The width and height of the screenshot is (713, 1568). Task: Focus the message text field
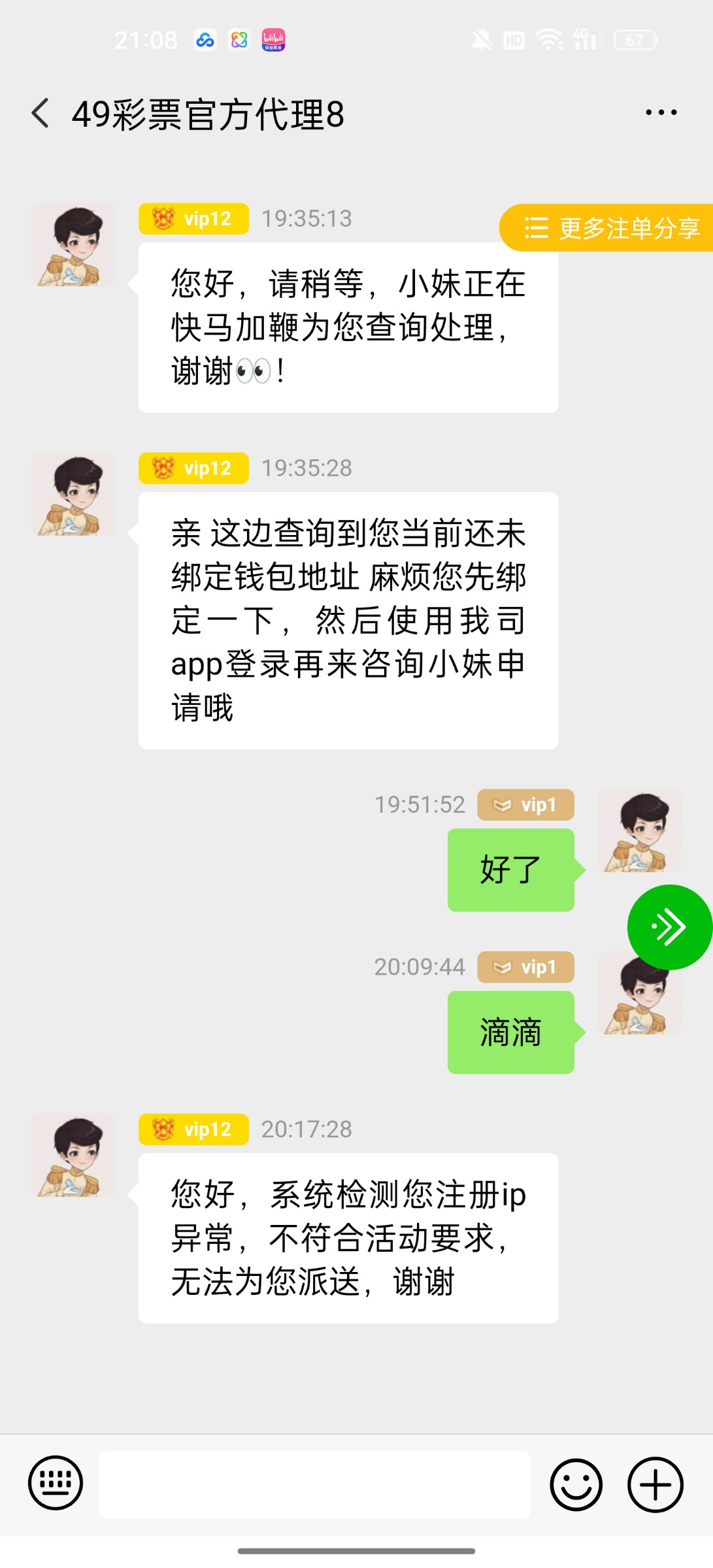pos(314,1484)
